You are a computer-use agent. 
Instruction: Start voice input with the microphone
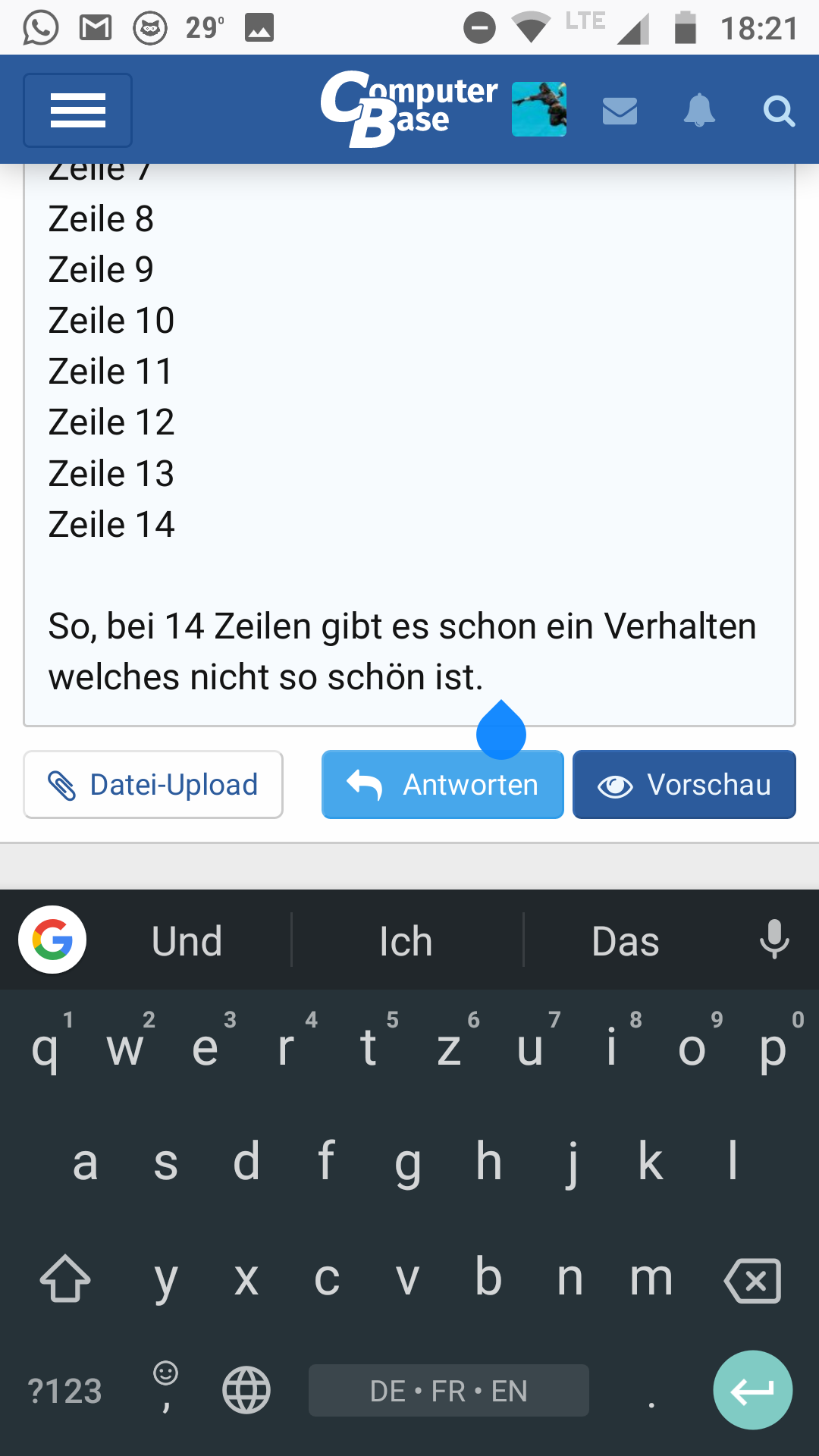coord(774,940)
